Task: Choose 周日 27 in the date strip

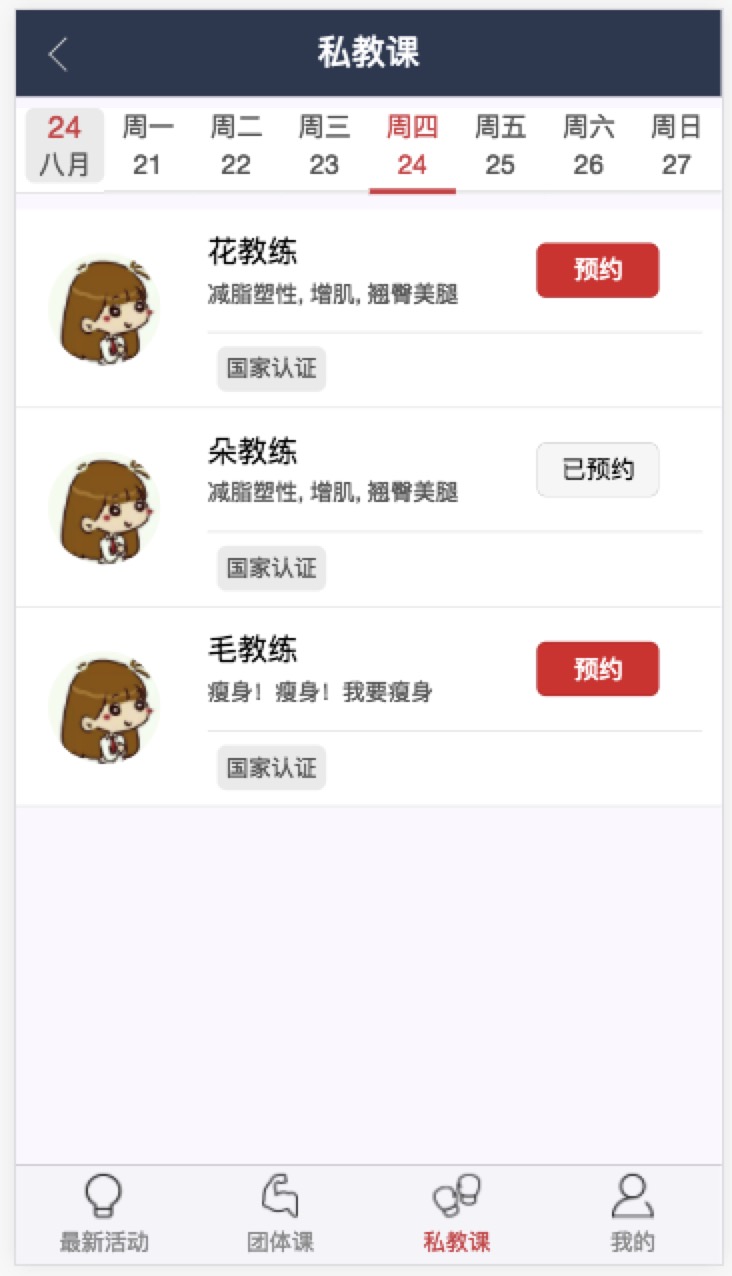Action: click(x=676, y=146)
